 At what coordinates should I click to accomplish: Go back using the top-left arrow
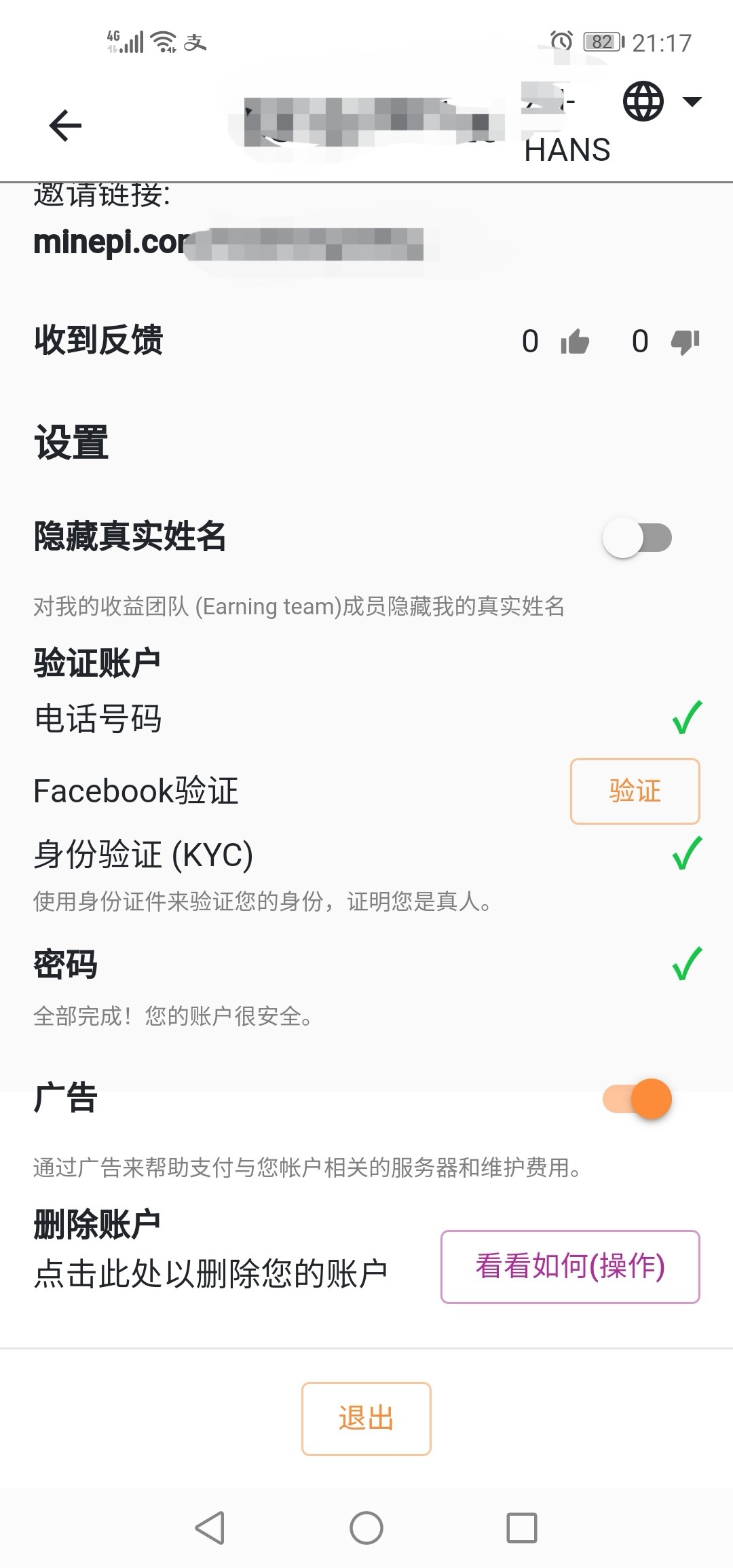(65, 126)
